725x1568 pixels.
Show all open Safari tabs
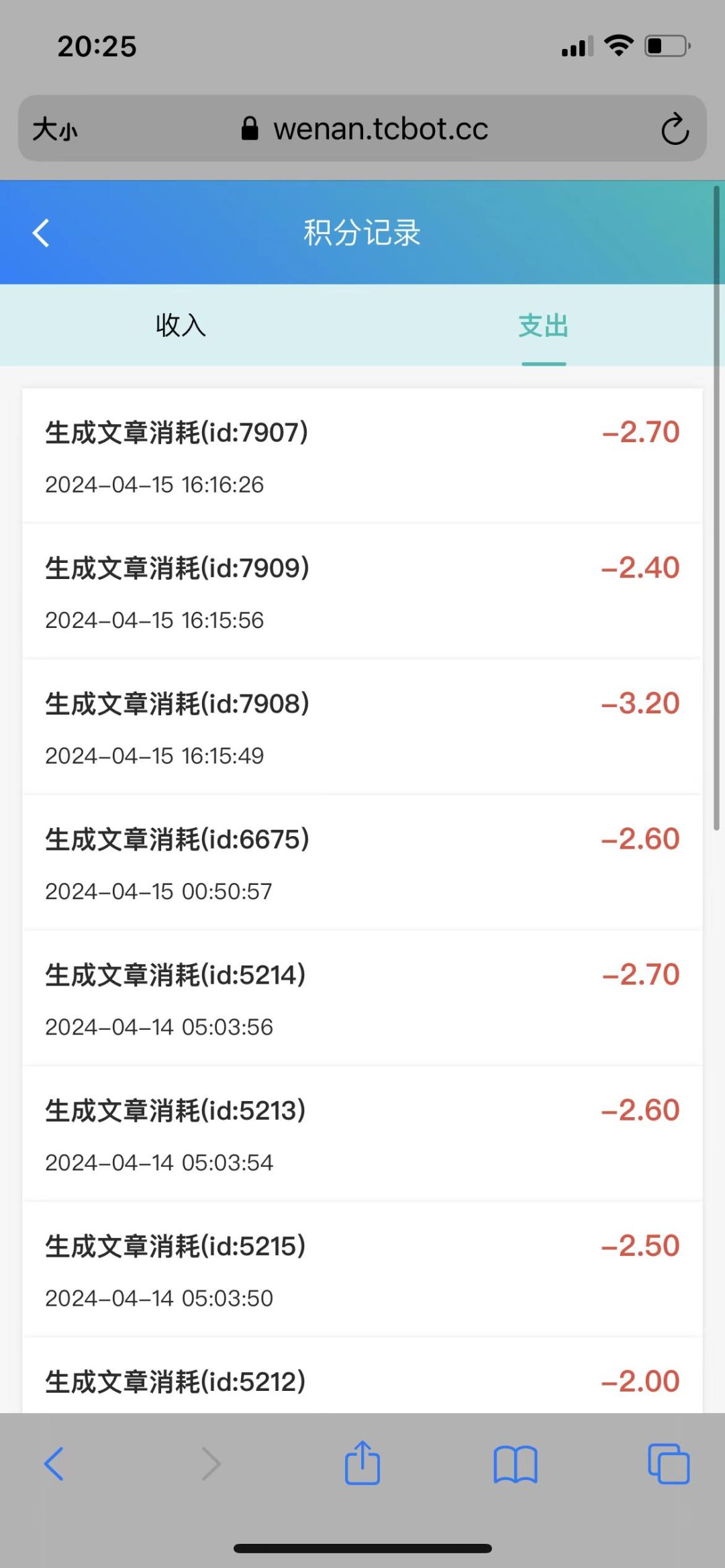pos(669,1463)
